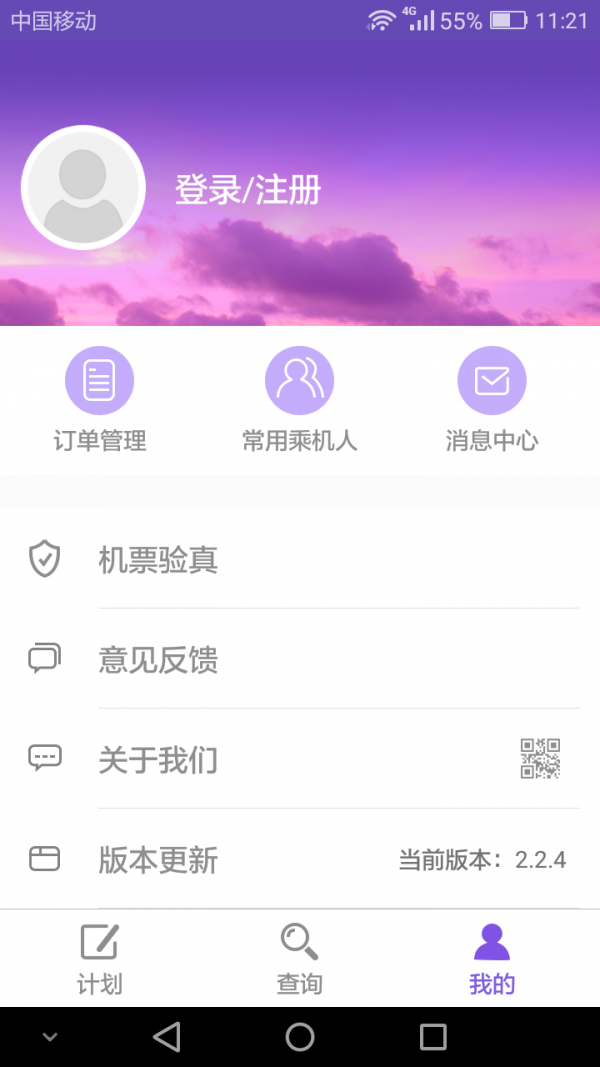The height and width of the screenshot is (1067, 600).
Task: Open 登录/注册 to sign in
Action: point(248,189)
